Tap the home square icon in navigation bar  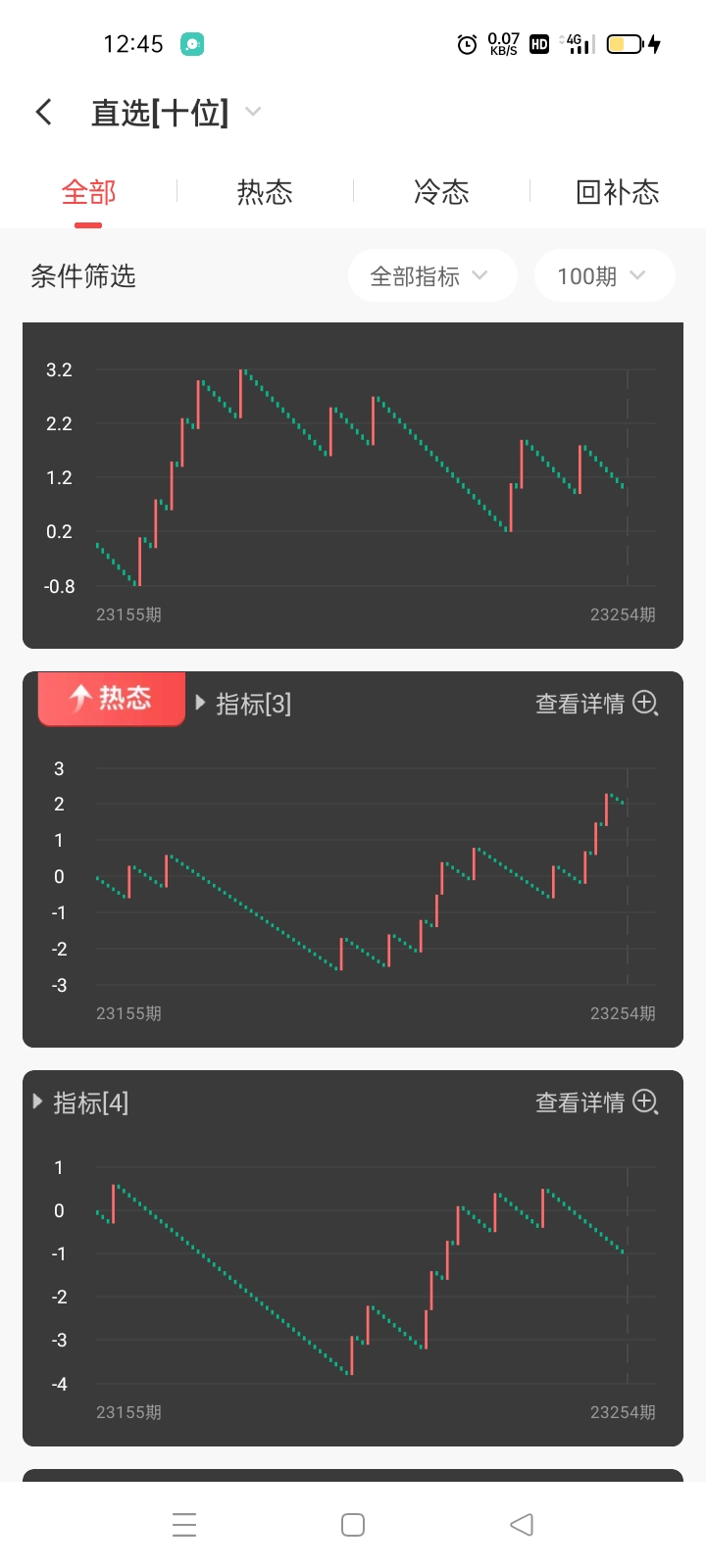(352, 1524)
